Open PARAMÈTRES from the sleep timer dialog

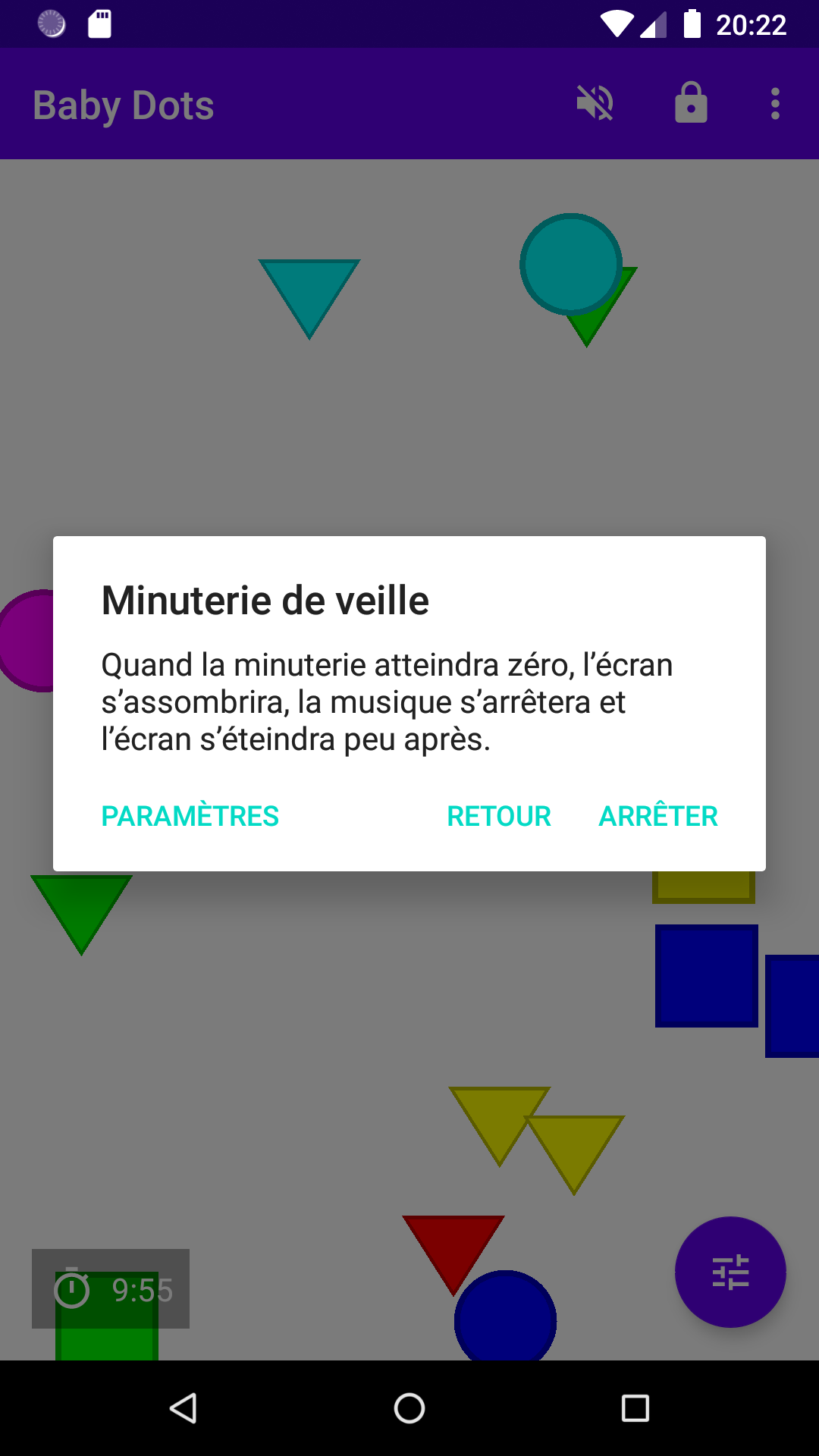190,816
